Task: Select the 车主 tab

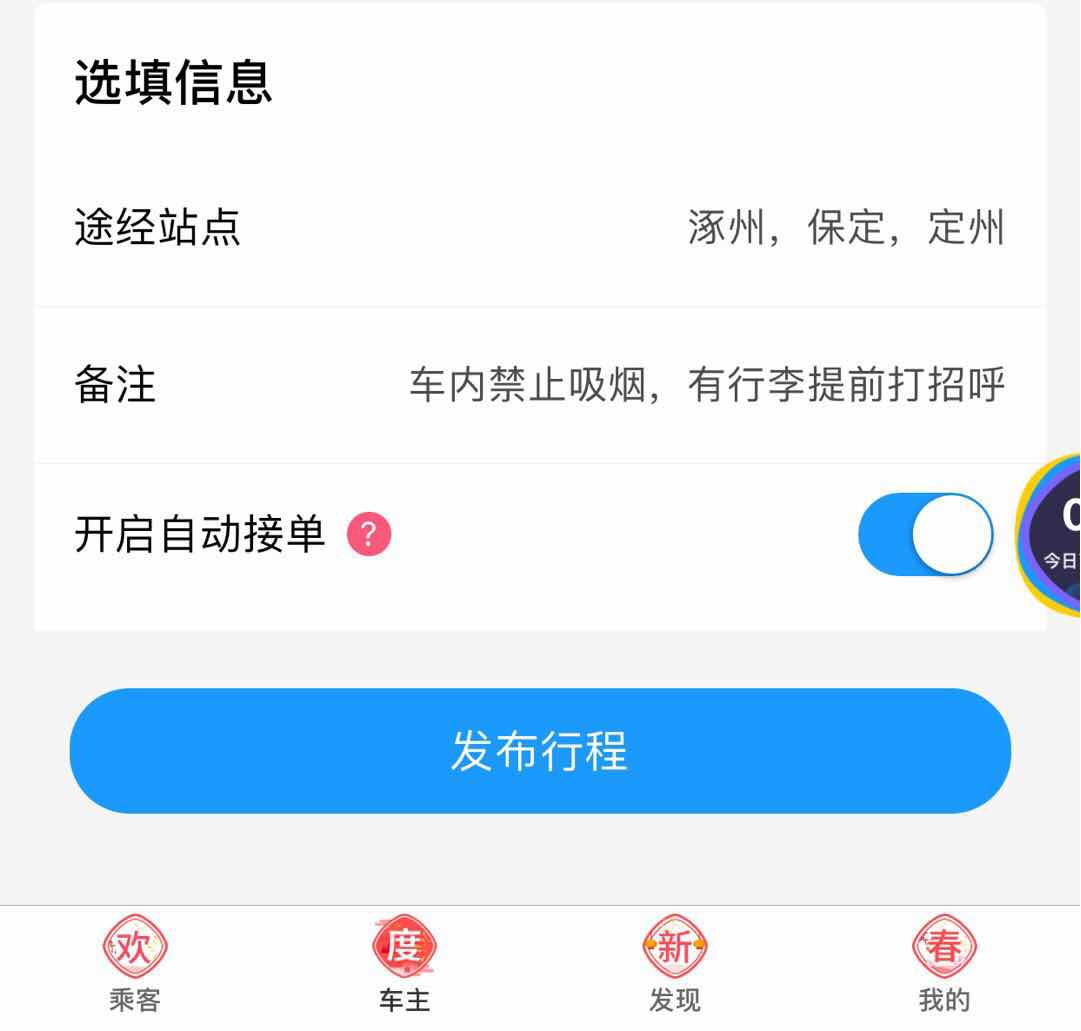Action: pyautogui.click(x=405, y=965)
